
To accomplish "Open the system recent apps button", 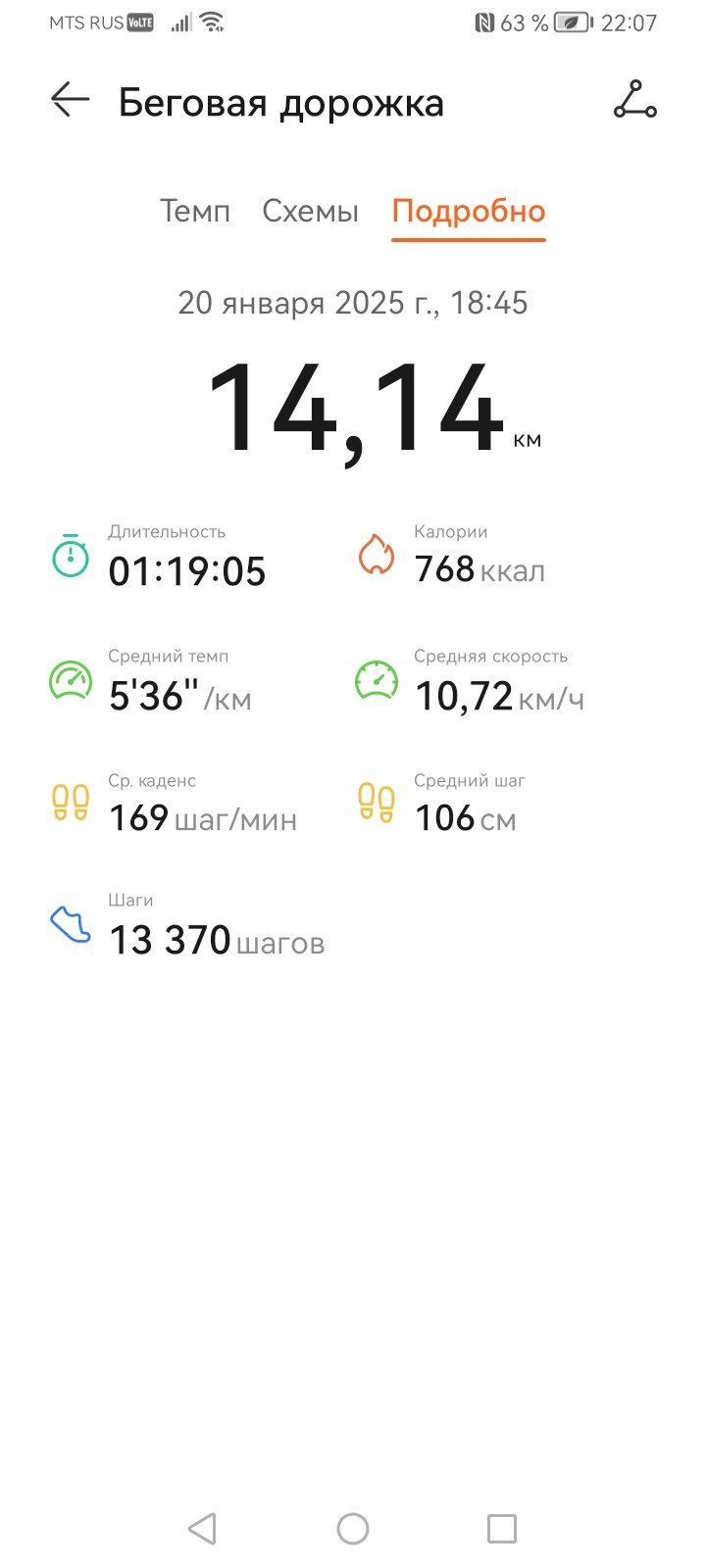I will click(502, 1529).
